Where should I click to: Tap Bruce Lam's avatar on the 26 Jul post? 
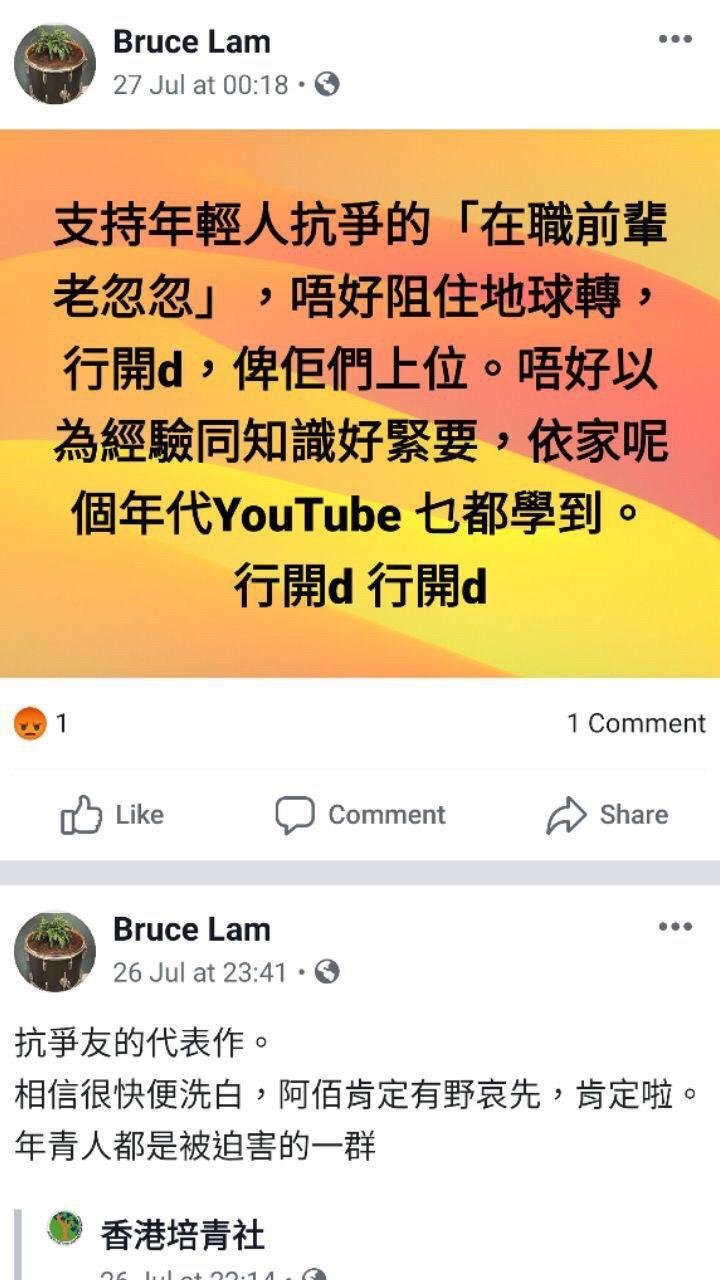(55, 951)
